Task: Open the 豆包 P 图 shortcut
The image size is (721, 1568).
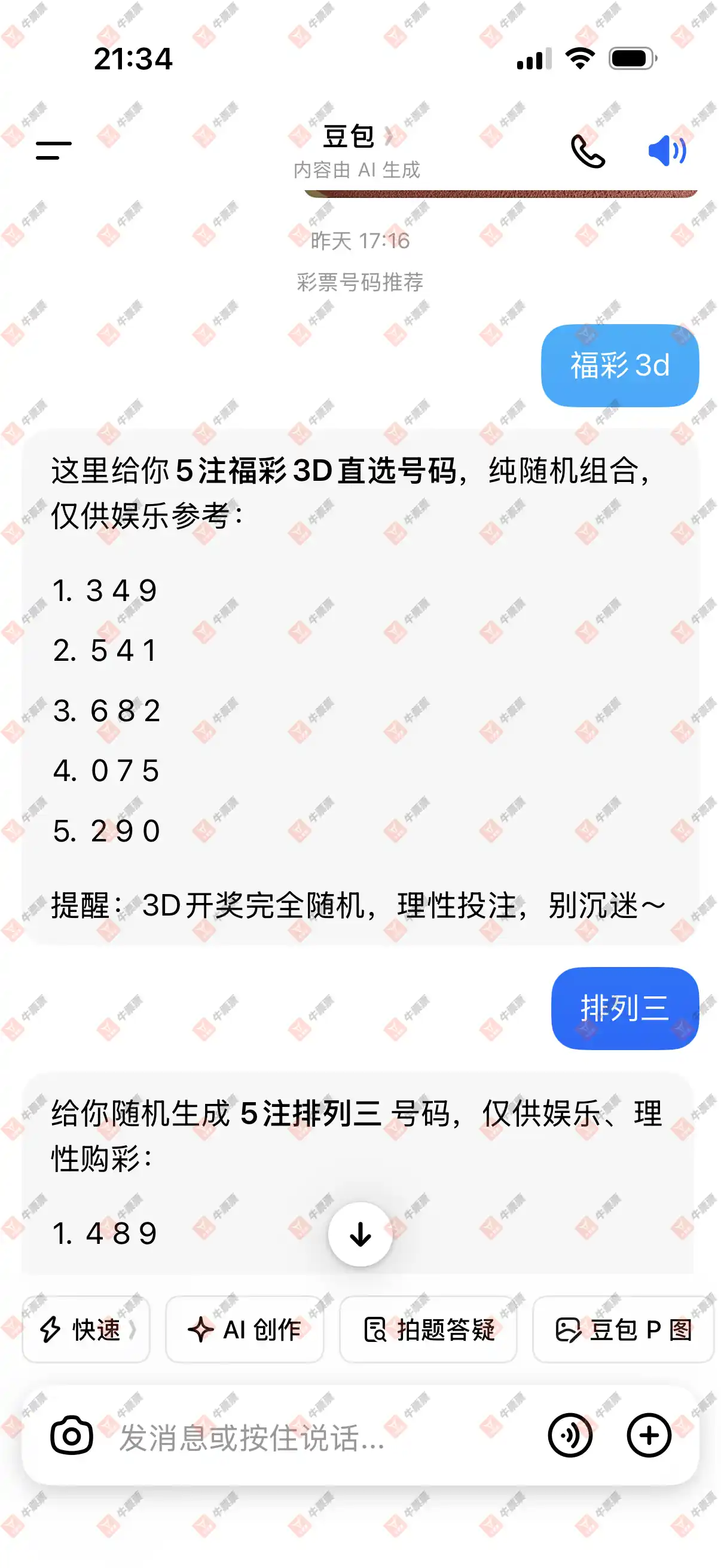Action: 623,1330
